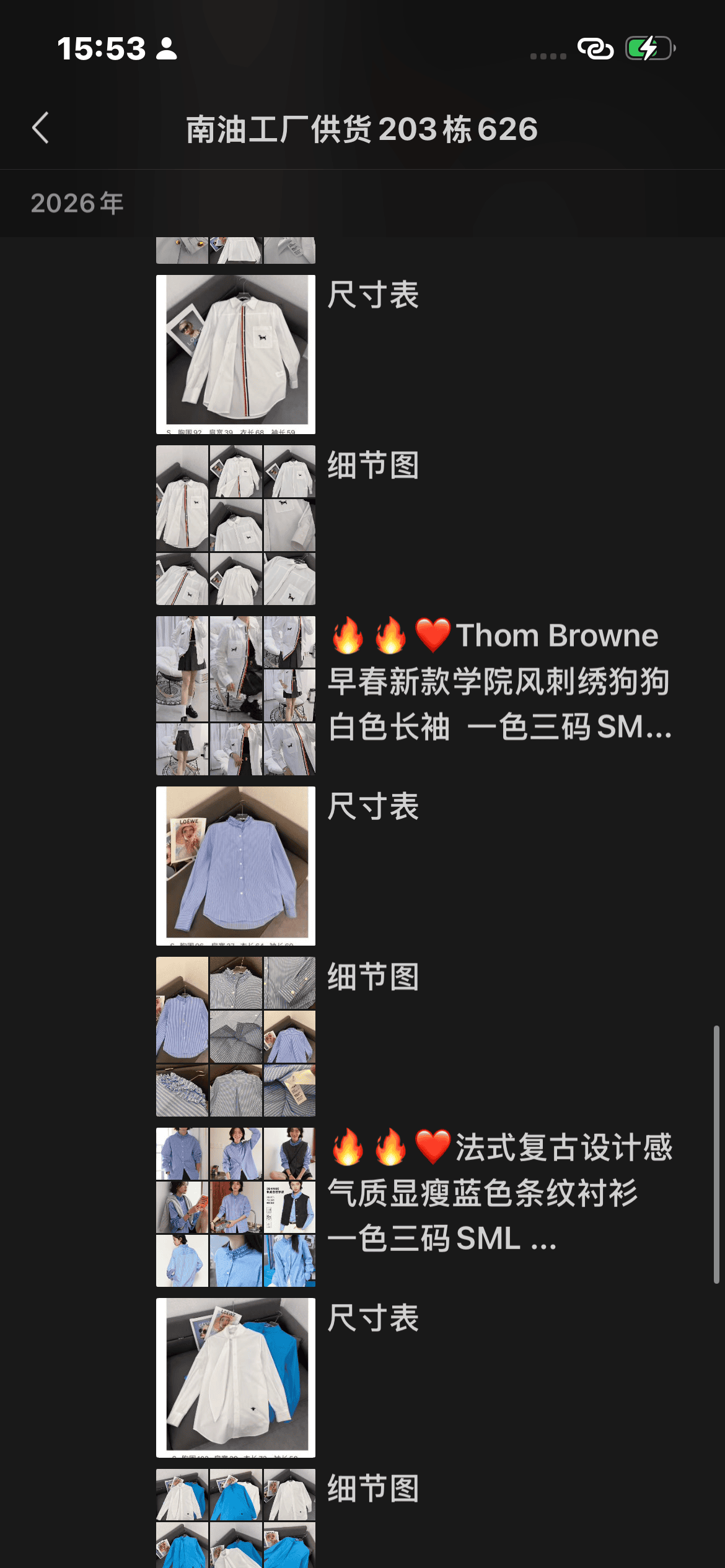The image size is (725, 1568).
Task: Open the white and blue shirts size chart photo
Action: click(235, 1377)
